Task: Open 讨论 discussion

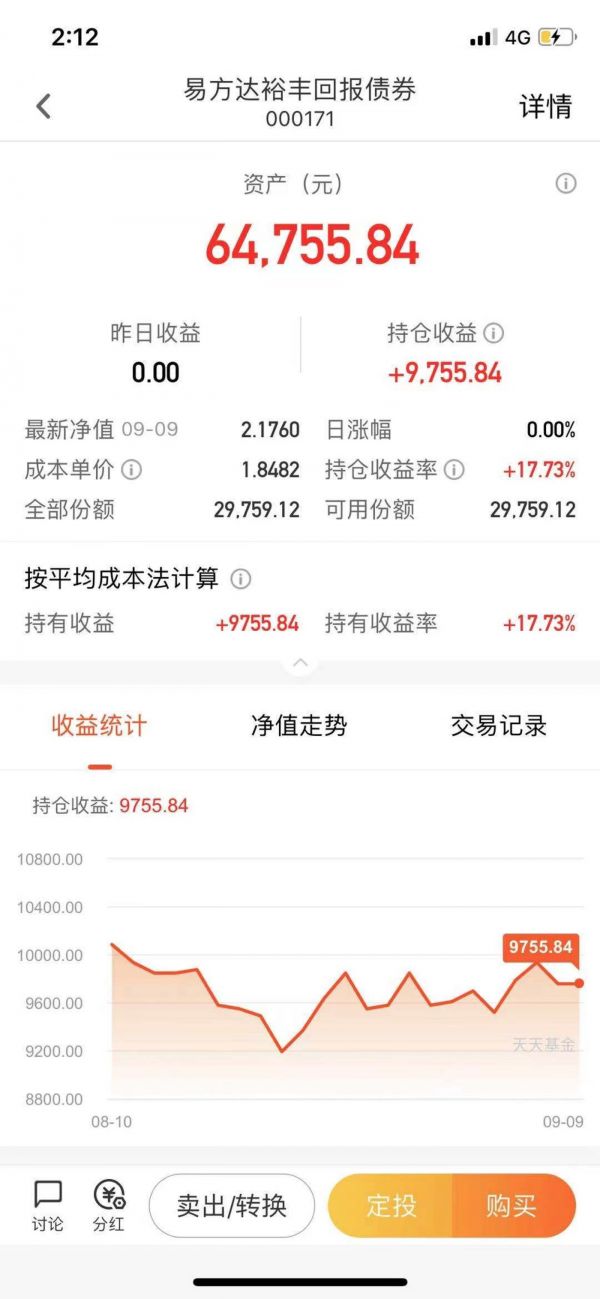Action: pos(48,1205)
